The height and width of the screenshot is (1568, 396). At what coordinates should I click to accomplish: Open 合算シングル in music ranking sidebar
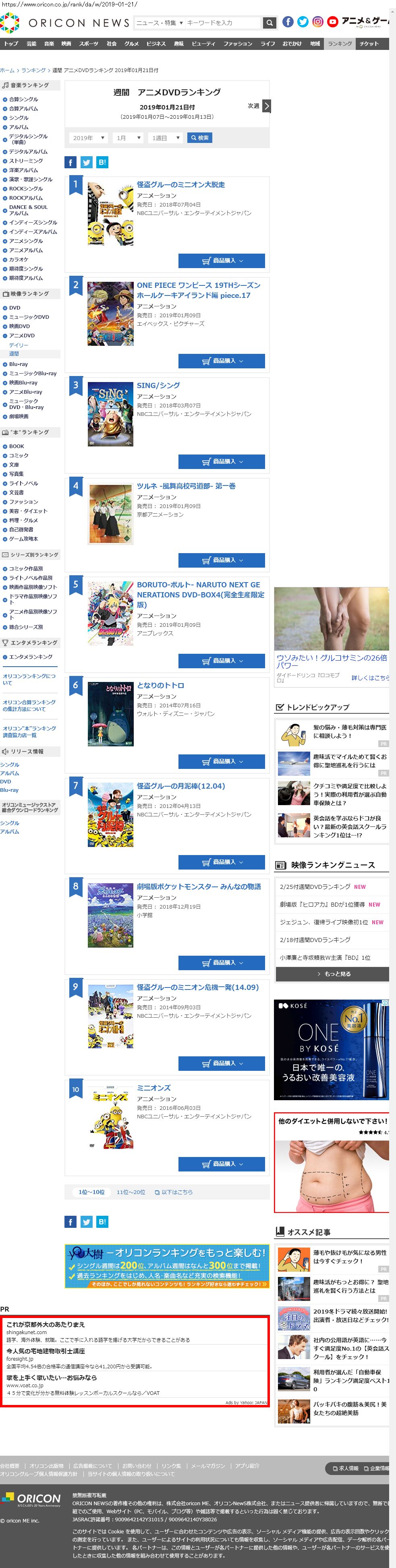coord(23,99)
